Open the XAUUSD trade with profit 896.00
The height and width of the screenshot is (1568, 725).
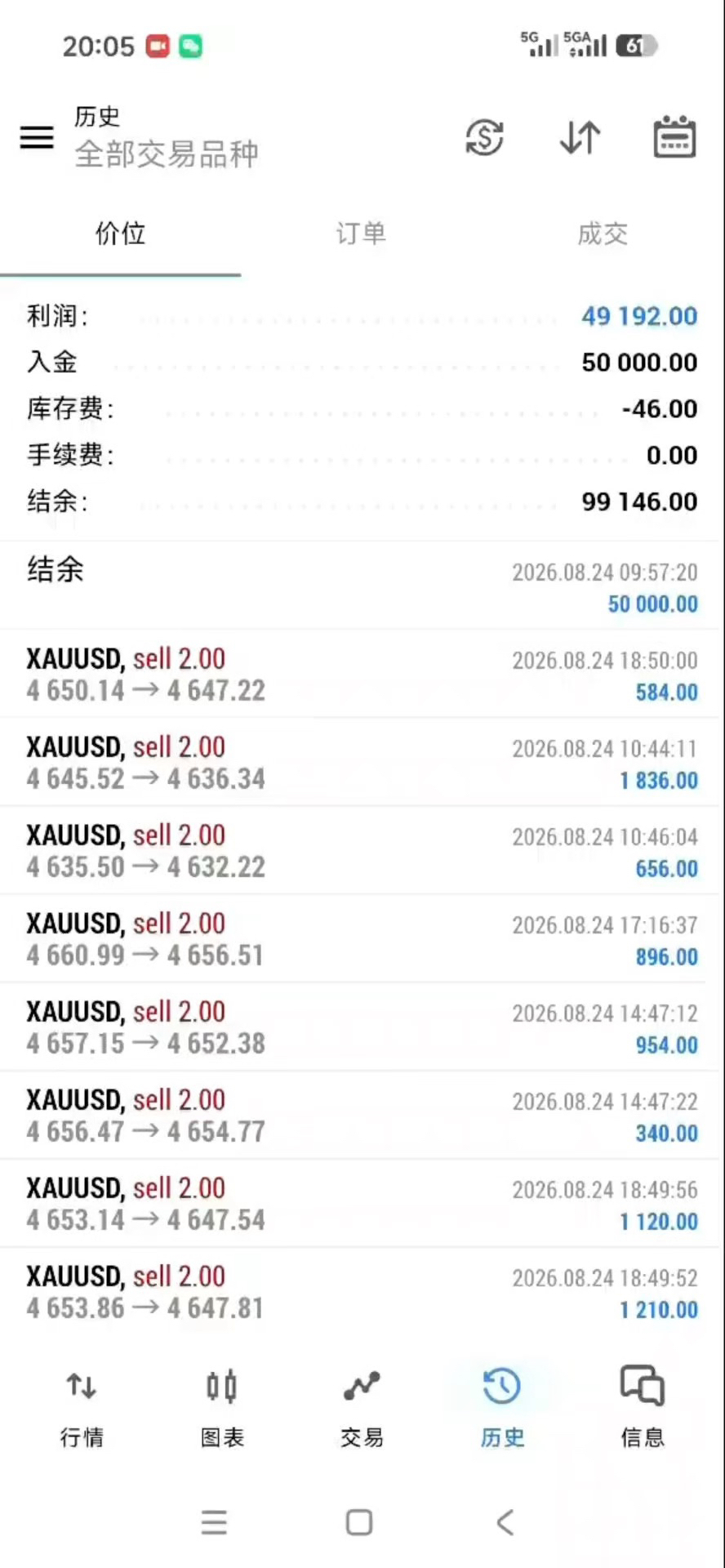(x=361, y=939)
